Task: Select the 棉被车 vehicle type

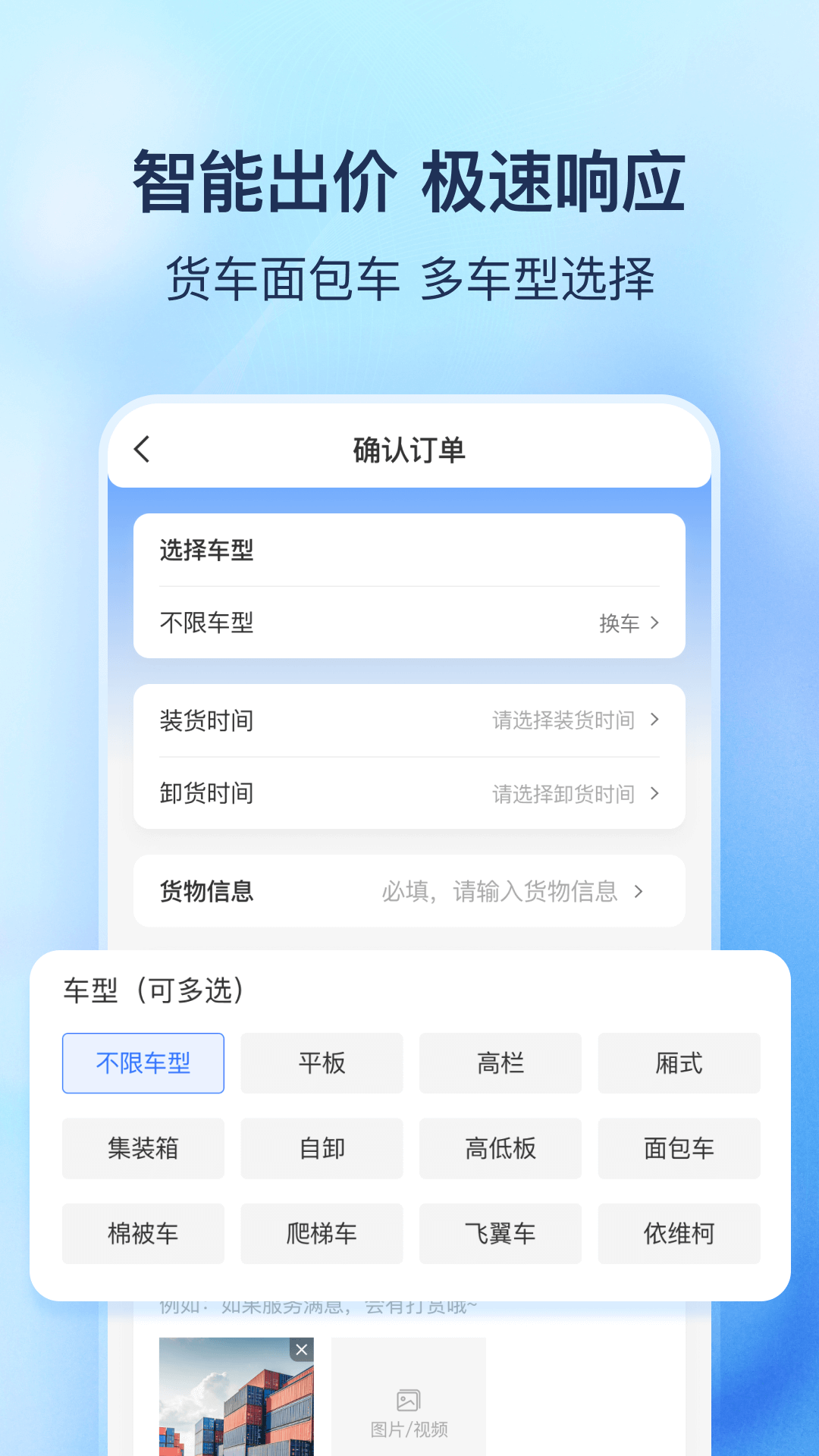Action: [143, 1234]
